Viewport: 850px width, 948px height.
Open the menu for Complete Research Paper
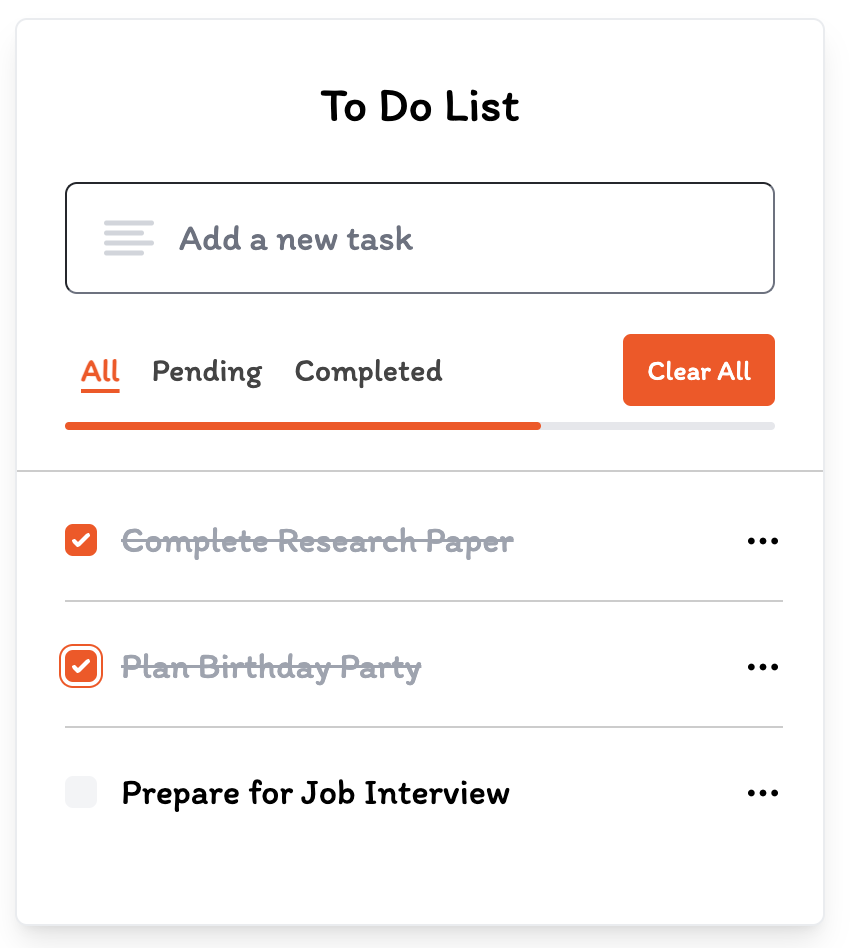[763, 541]
